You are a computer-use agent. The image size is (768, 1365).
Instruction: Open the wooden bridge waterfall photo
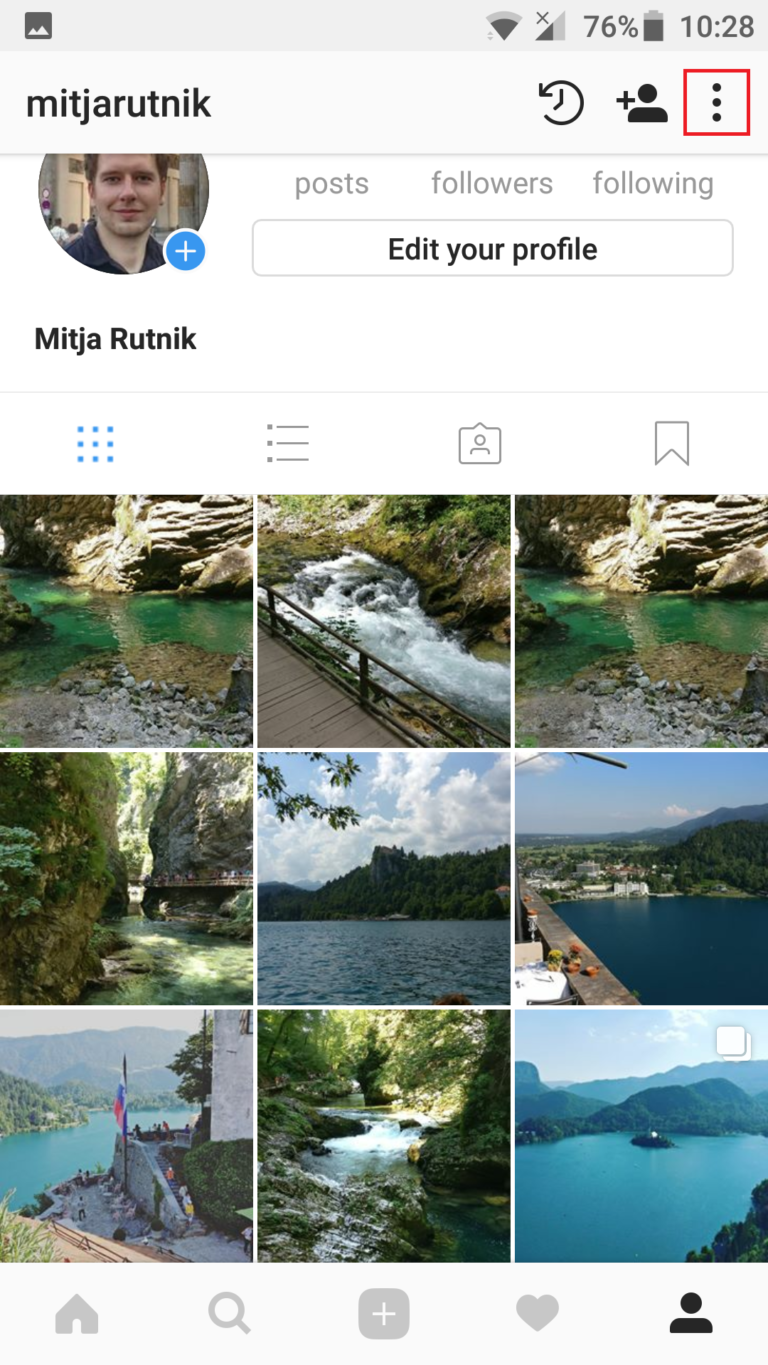click(x=384, y=620)
